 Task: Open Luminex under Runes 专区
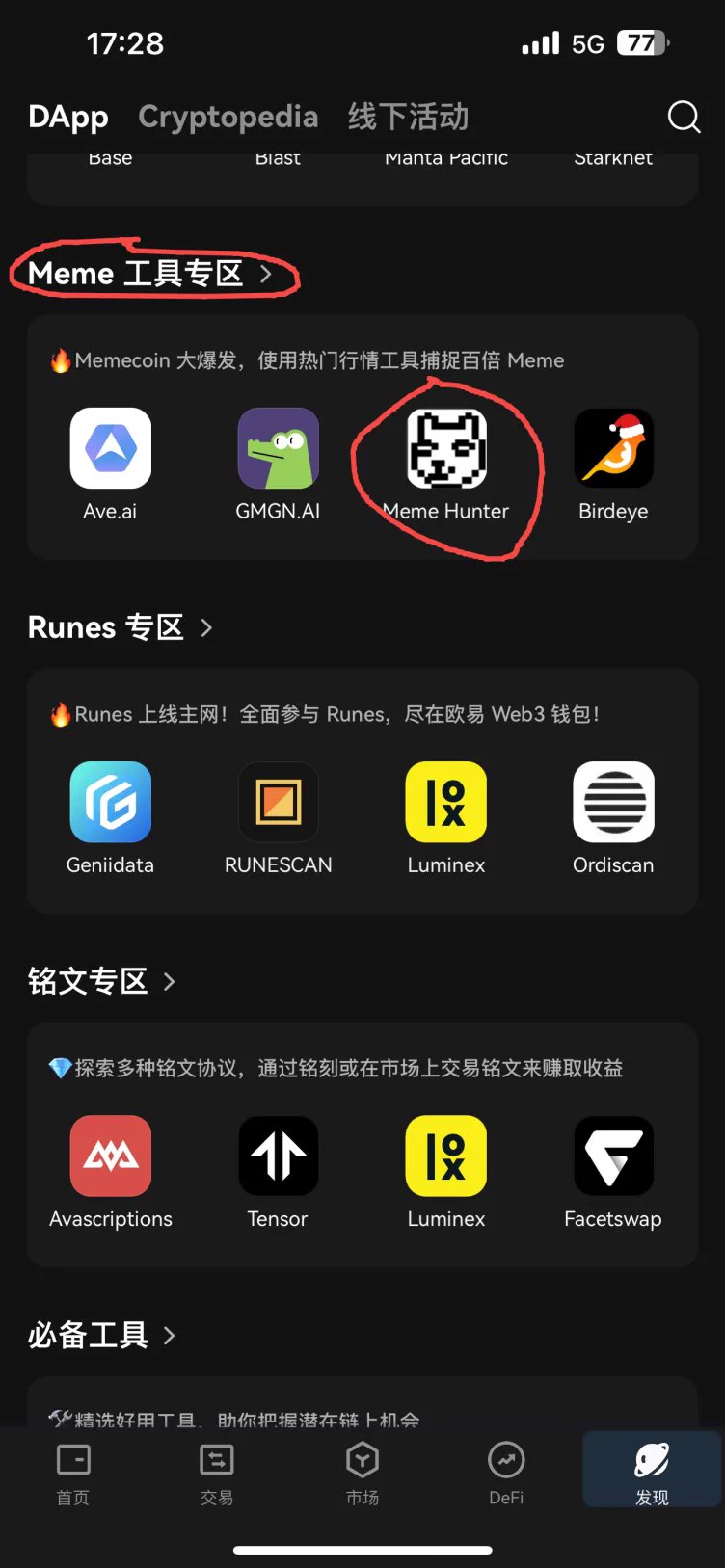pyautogui.click(x=445, y=802)
